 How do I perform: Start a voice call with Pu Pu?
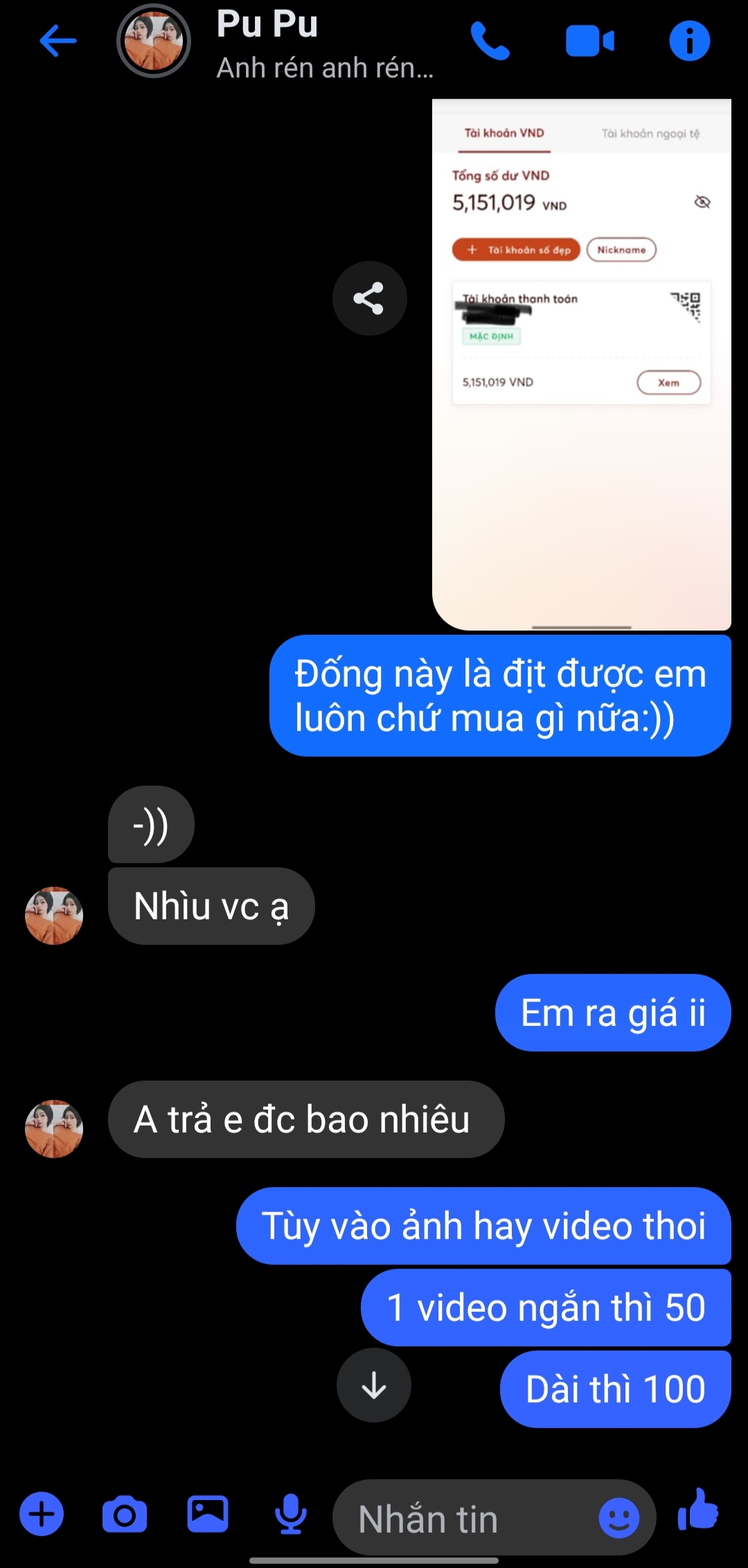point(490,41)
